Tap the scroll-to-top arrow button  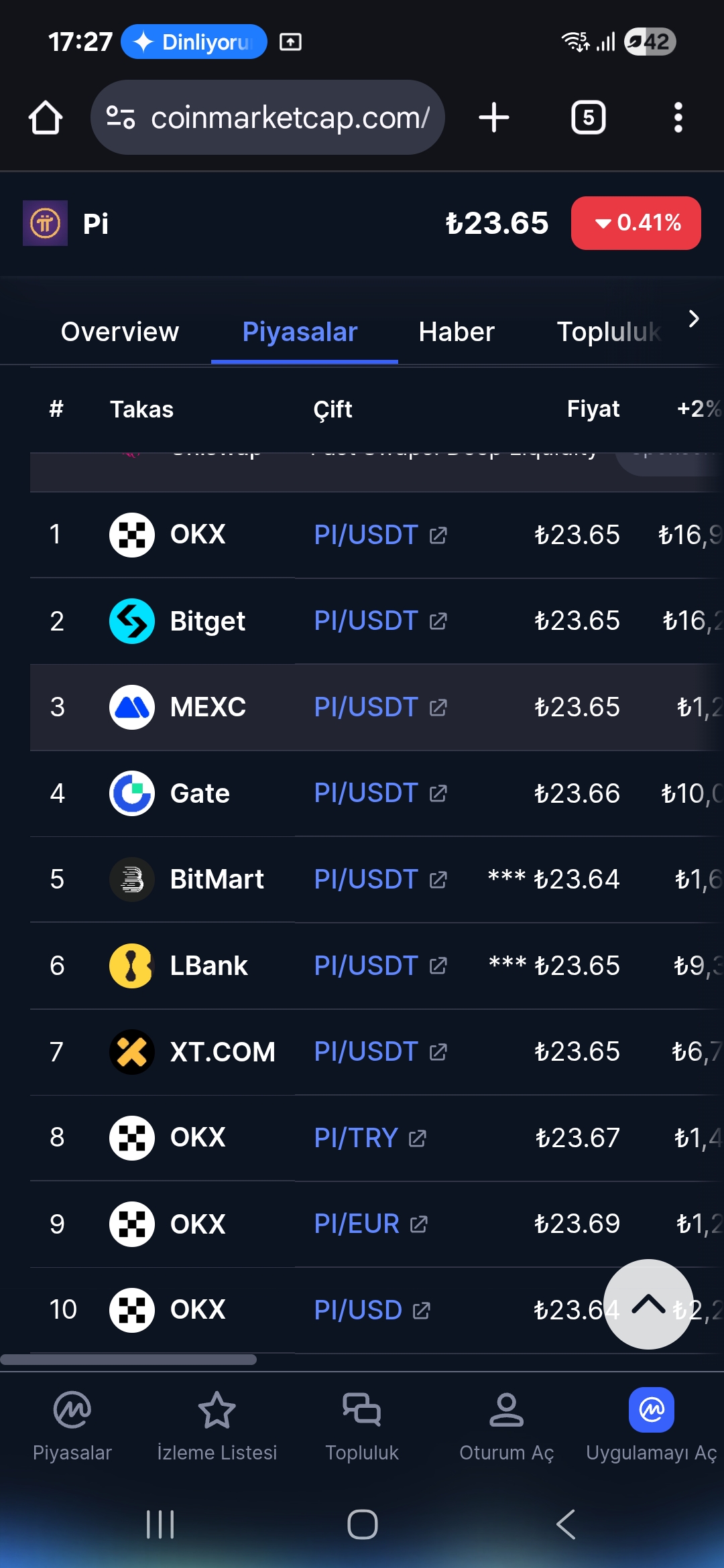648,1304
